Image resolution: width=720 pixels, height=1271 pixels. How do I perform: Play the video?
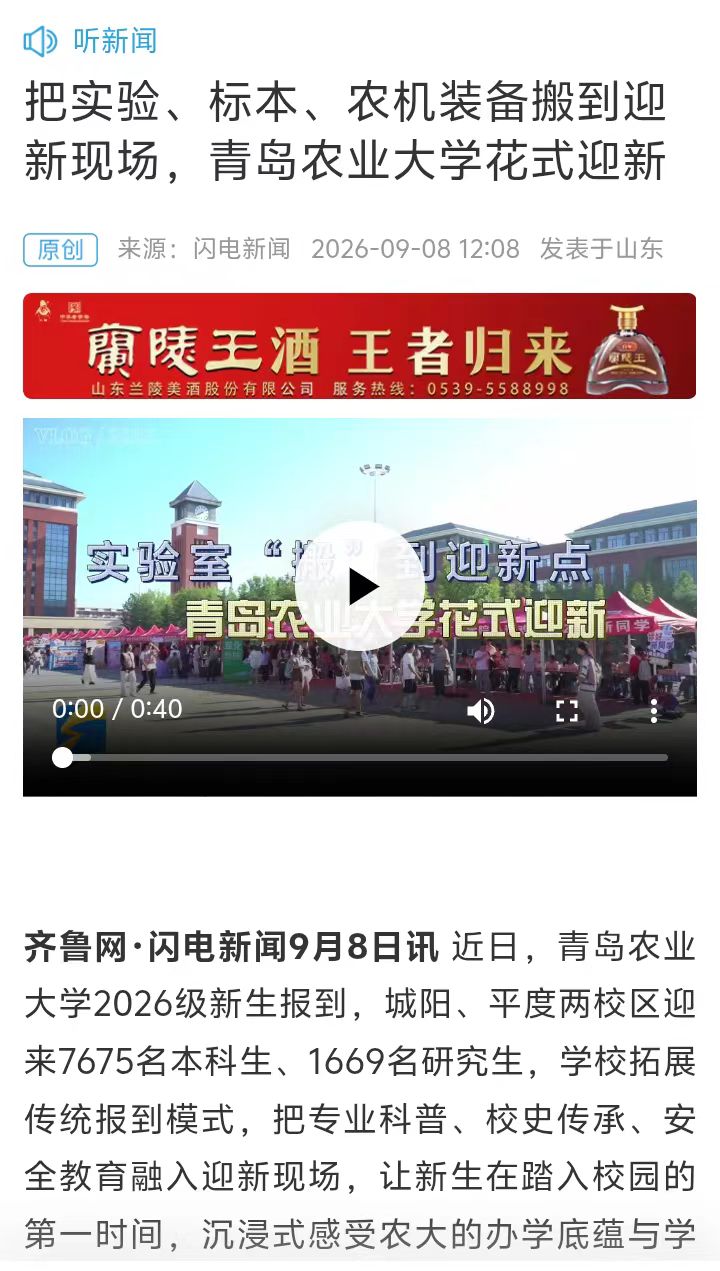click(360, 587)
